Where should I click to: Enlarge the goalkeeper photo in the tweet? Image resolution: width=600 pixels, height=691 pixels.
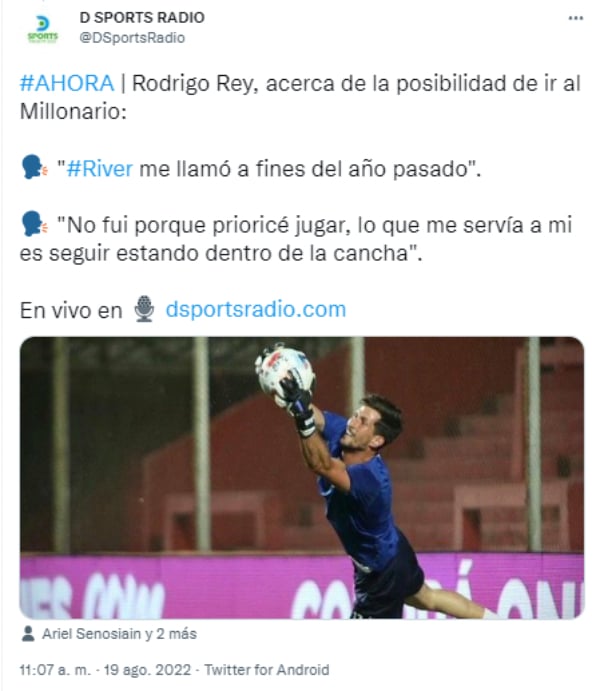click(x=301, y=477)
